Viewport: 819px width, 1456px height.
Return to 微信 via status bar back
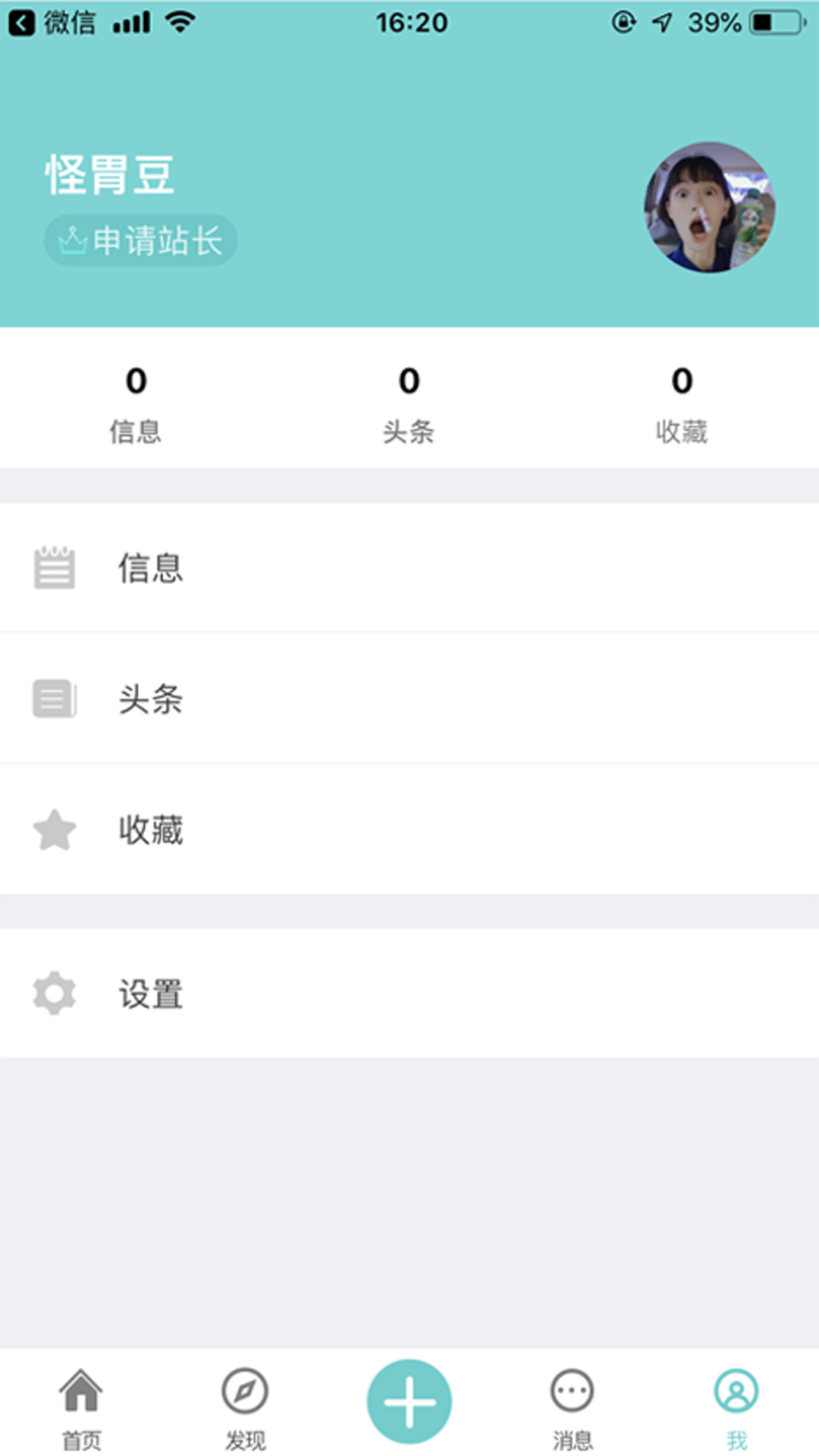tap(52, 23)
